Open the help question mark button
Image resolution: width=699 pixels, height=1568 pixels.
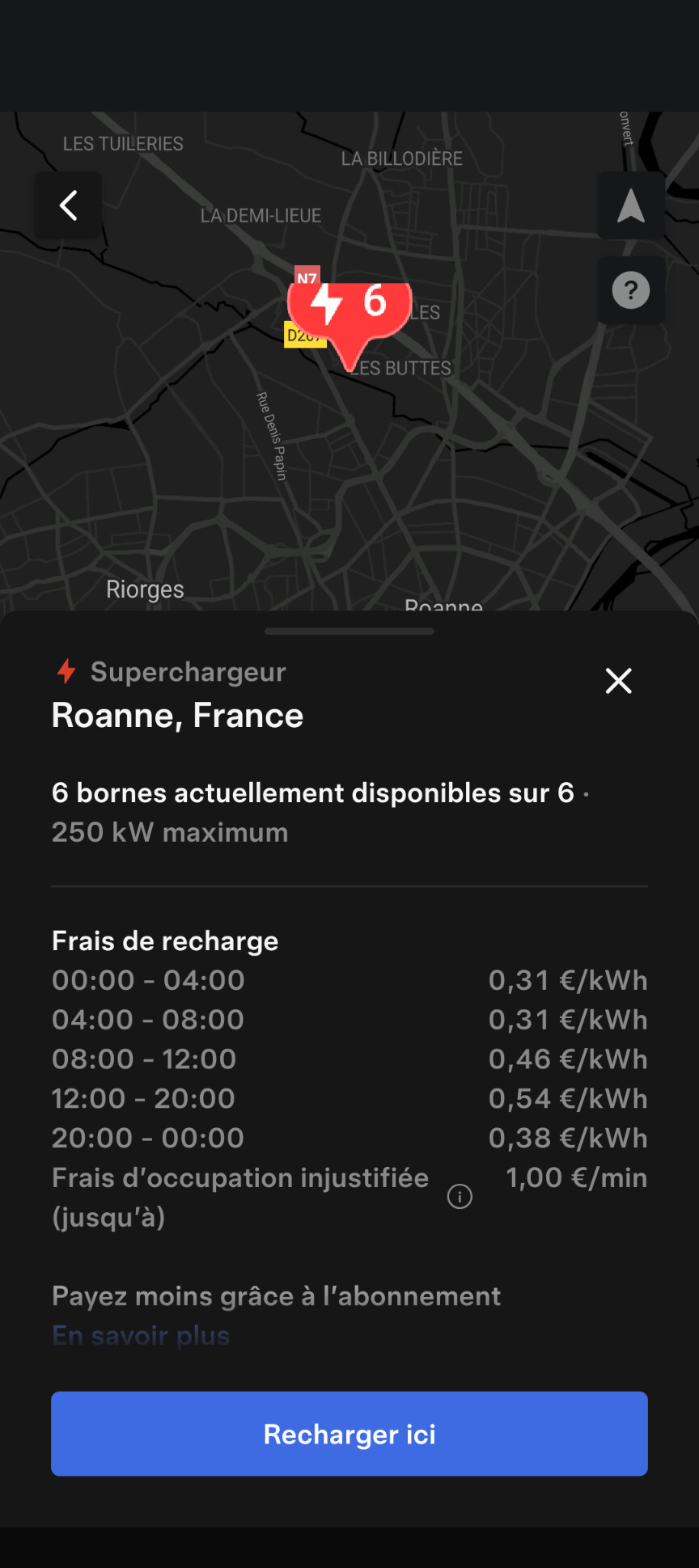[x=630, y=290]
